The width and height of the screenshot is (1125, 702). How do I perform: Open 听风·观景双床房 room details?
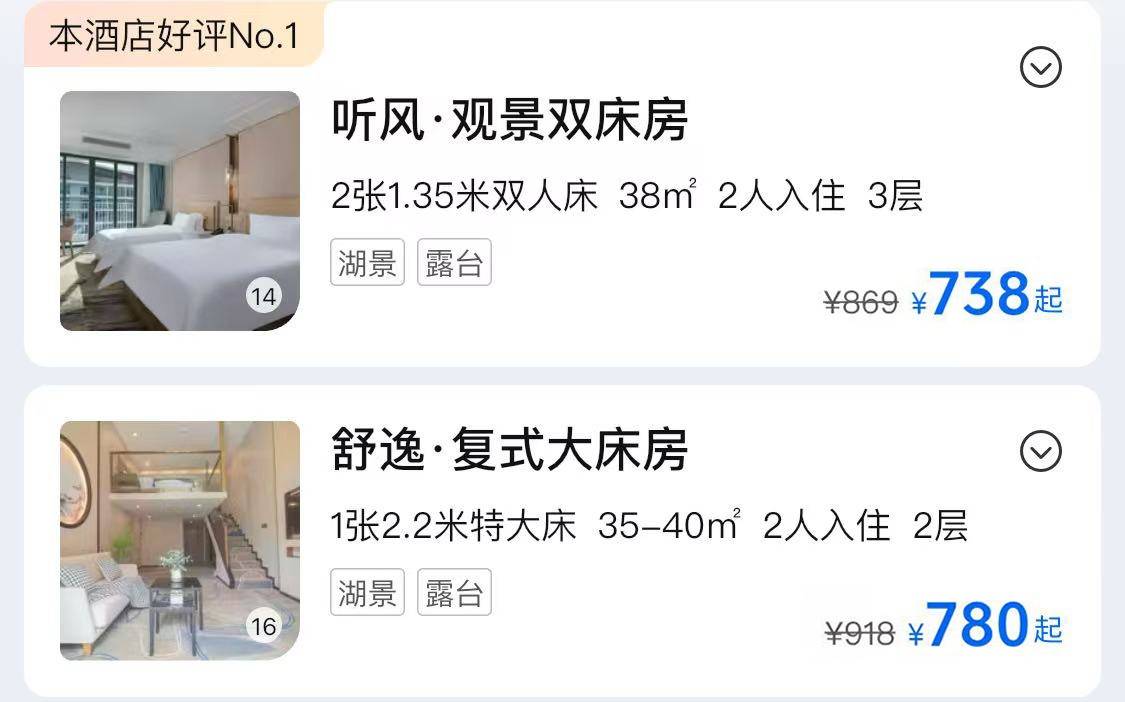tap(510, 122)
